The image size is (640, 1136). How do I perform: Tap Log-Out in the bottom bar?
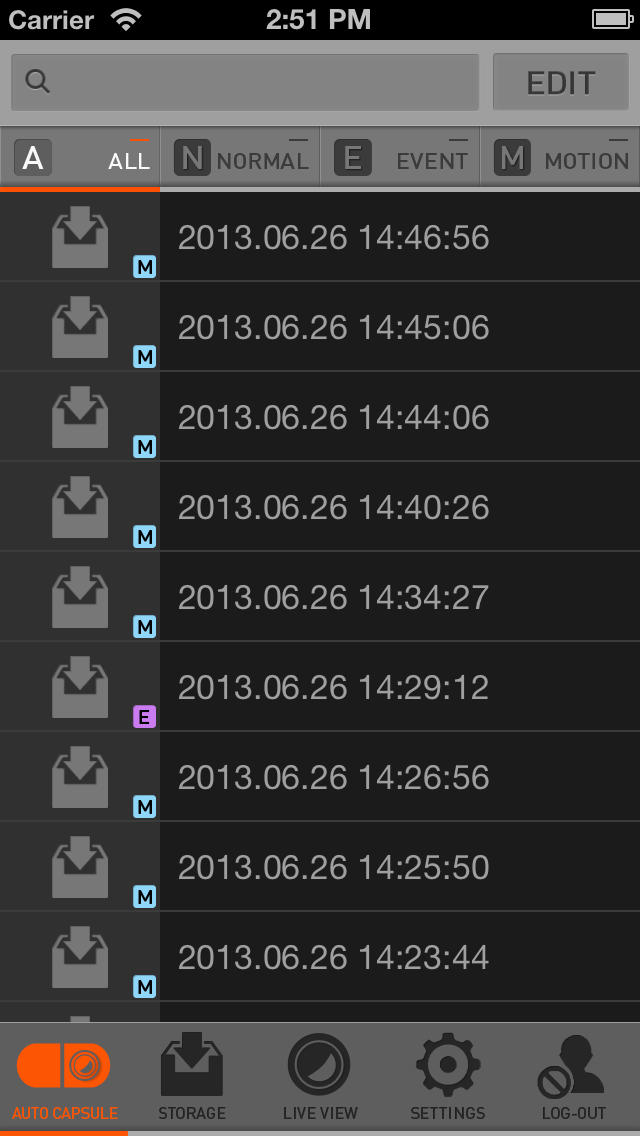pyautogui.click(x=574, y=1078)
